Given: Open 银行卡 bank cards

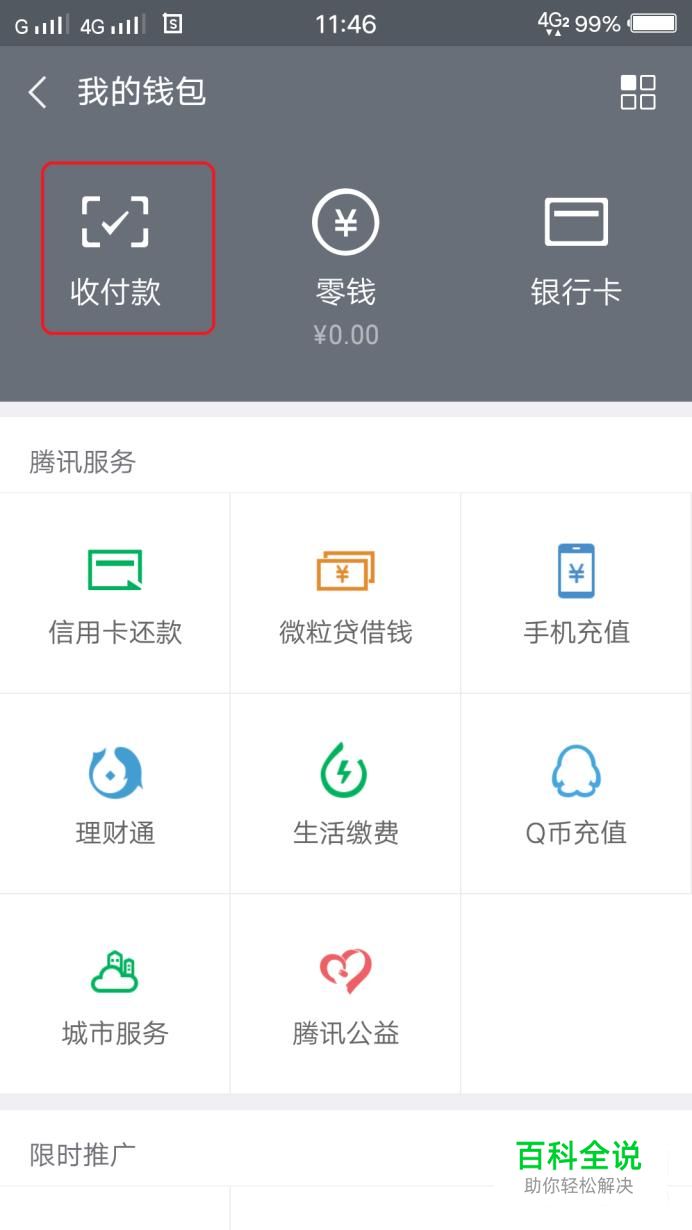Looking at the screenshot, I should [x=576, y=251].
